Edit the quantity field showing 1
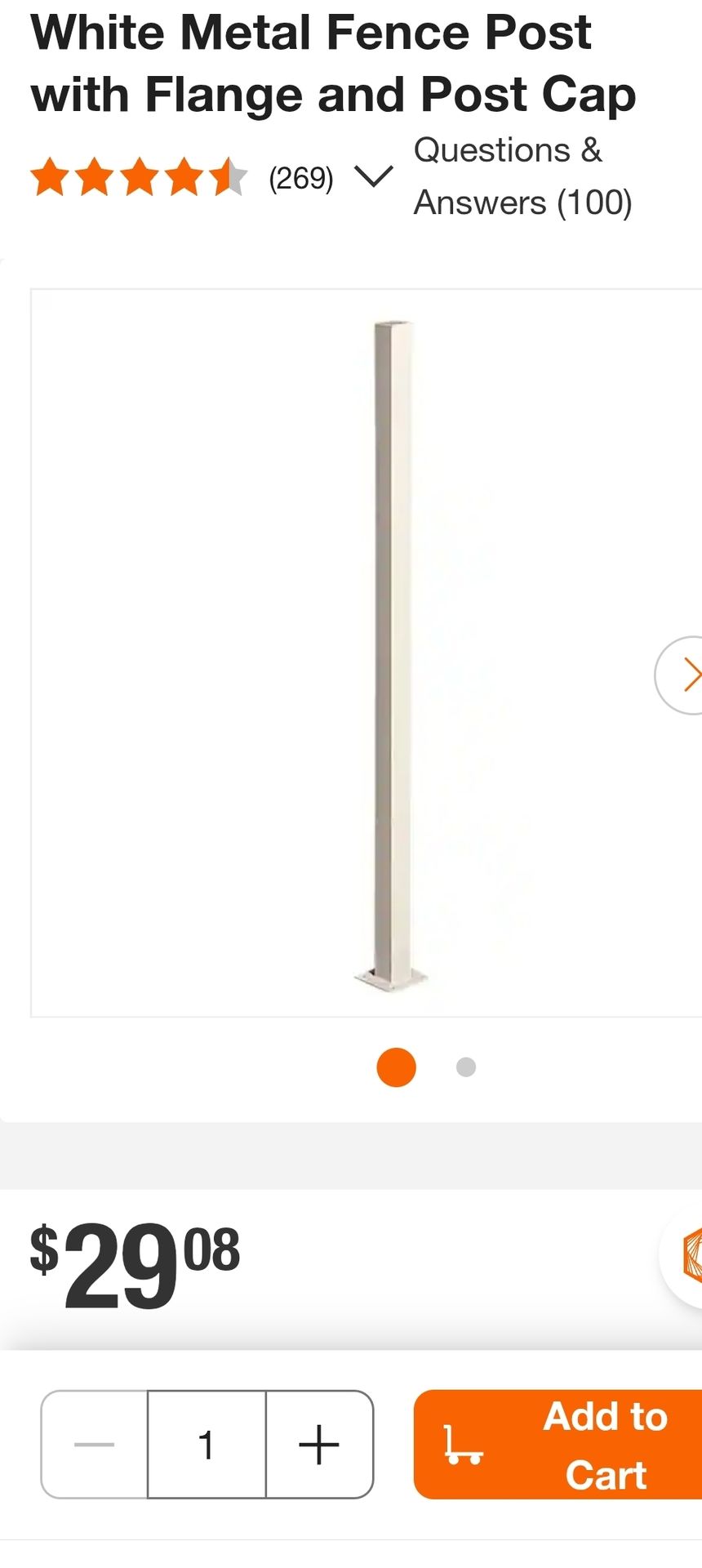The width and height of the screenshot is (702, 1568). pos(207,1444)
